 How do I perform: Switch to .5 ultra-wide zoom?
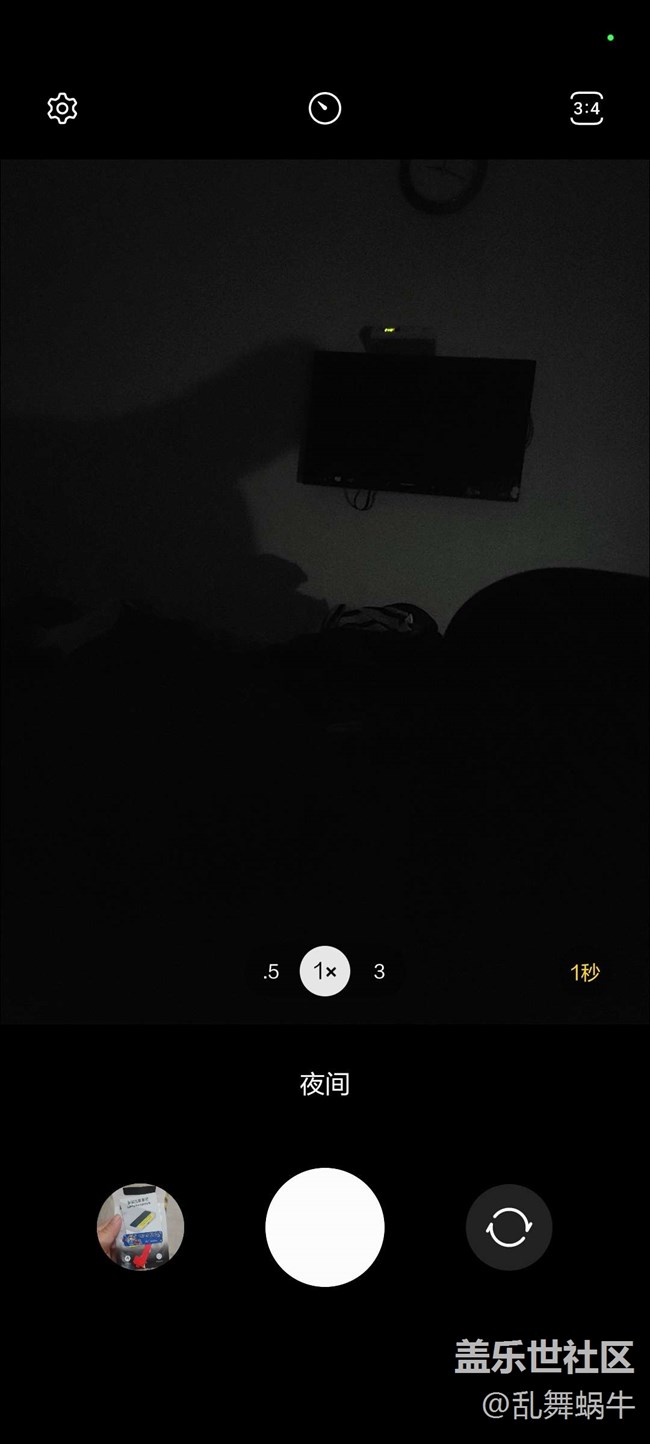point(271,971)
